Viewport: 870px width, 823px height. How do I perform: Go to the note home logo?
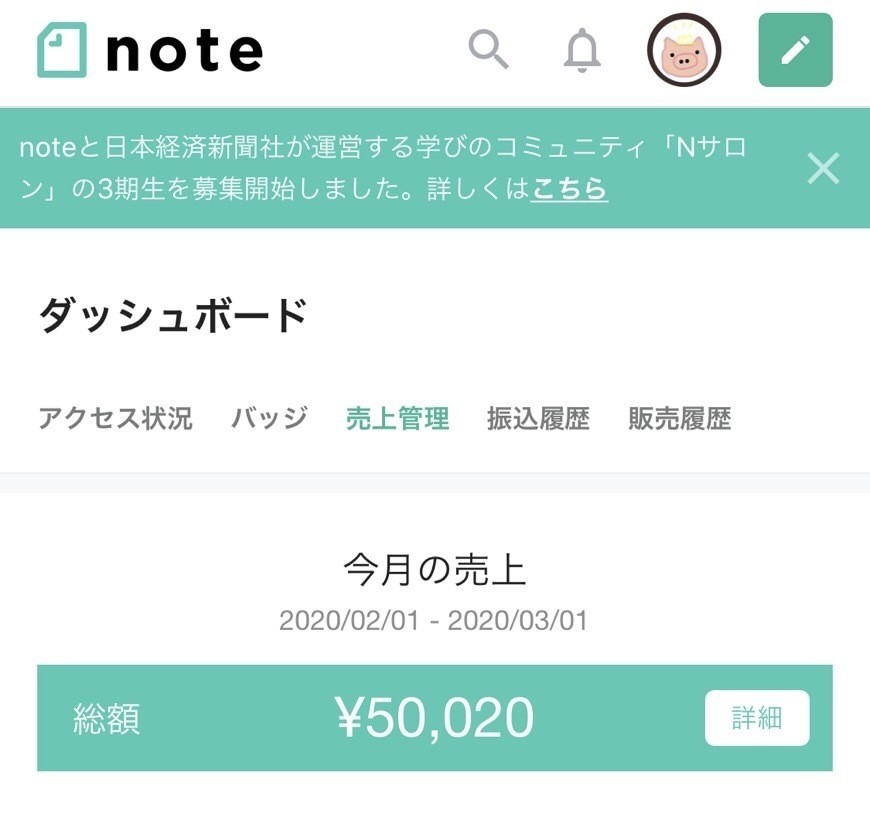150,50
